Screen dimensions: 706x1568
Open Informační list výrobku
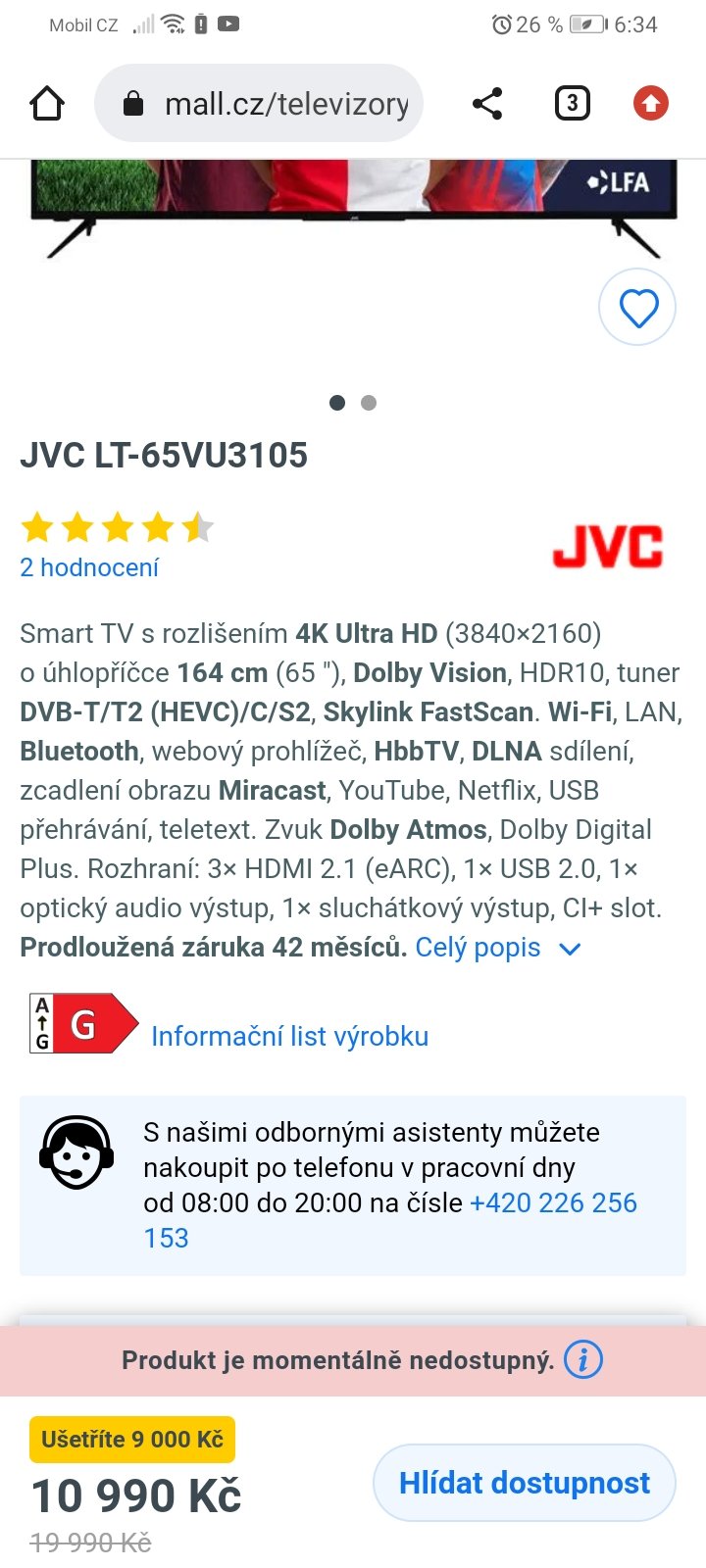[x=289, y=1036]
